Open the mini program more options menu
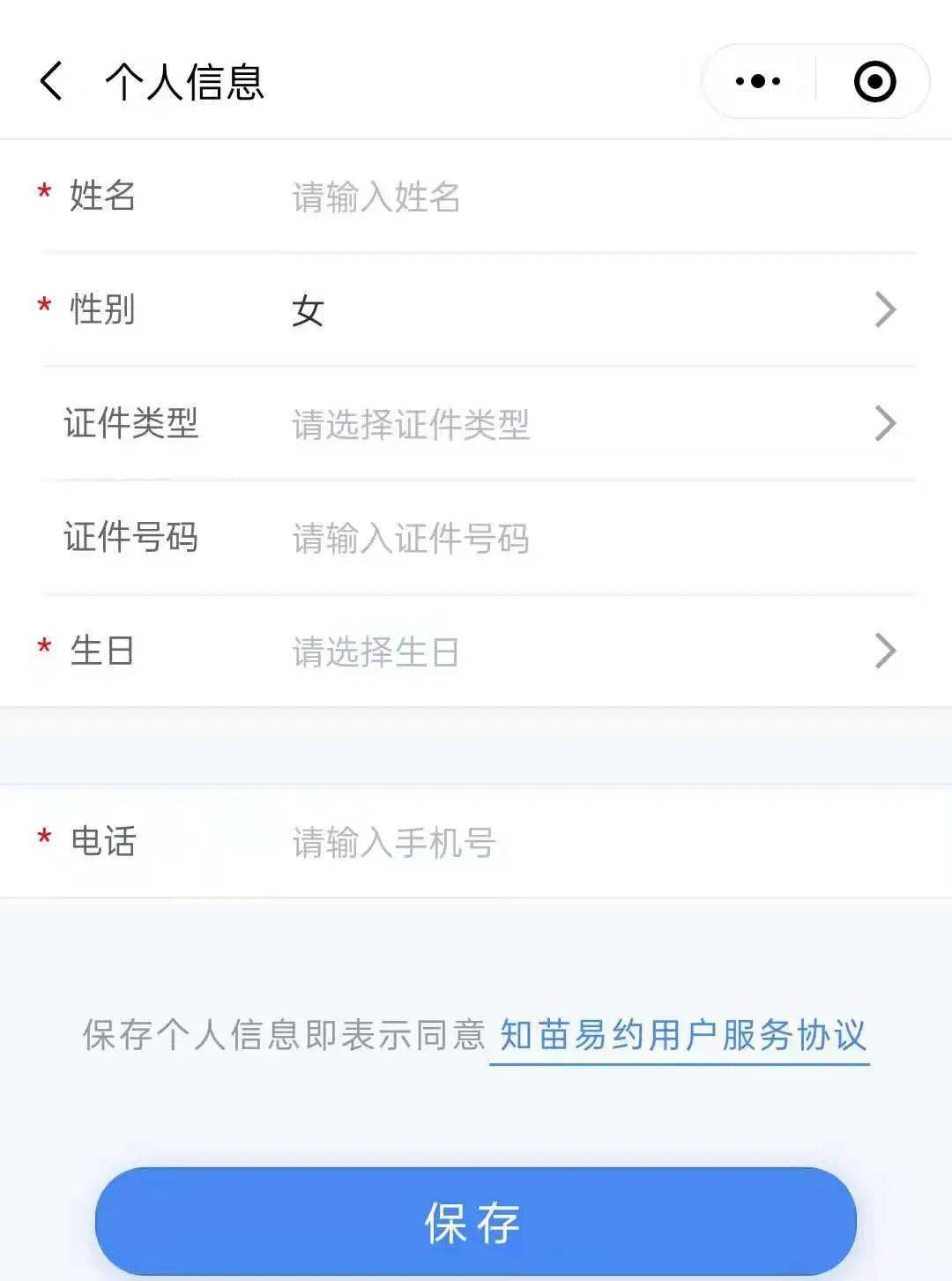This screenshot has width=952, height=1281. (758, 81)
